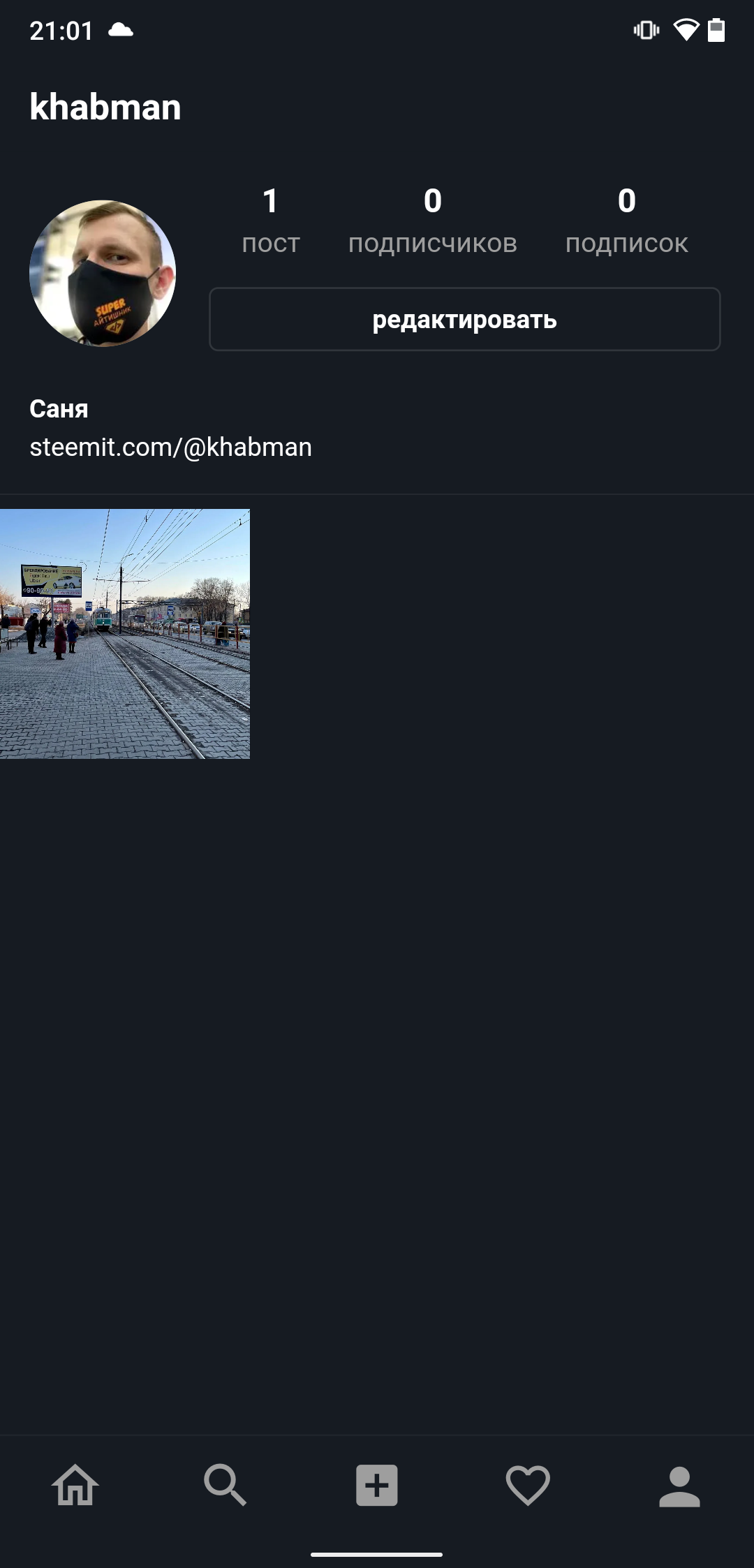Create a new post with plus icon
Screen dimensions: 754x1568
pos(377,1485)
